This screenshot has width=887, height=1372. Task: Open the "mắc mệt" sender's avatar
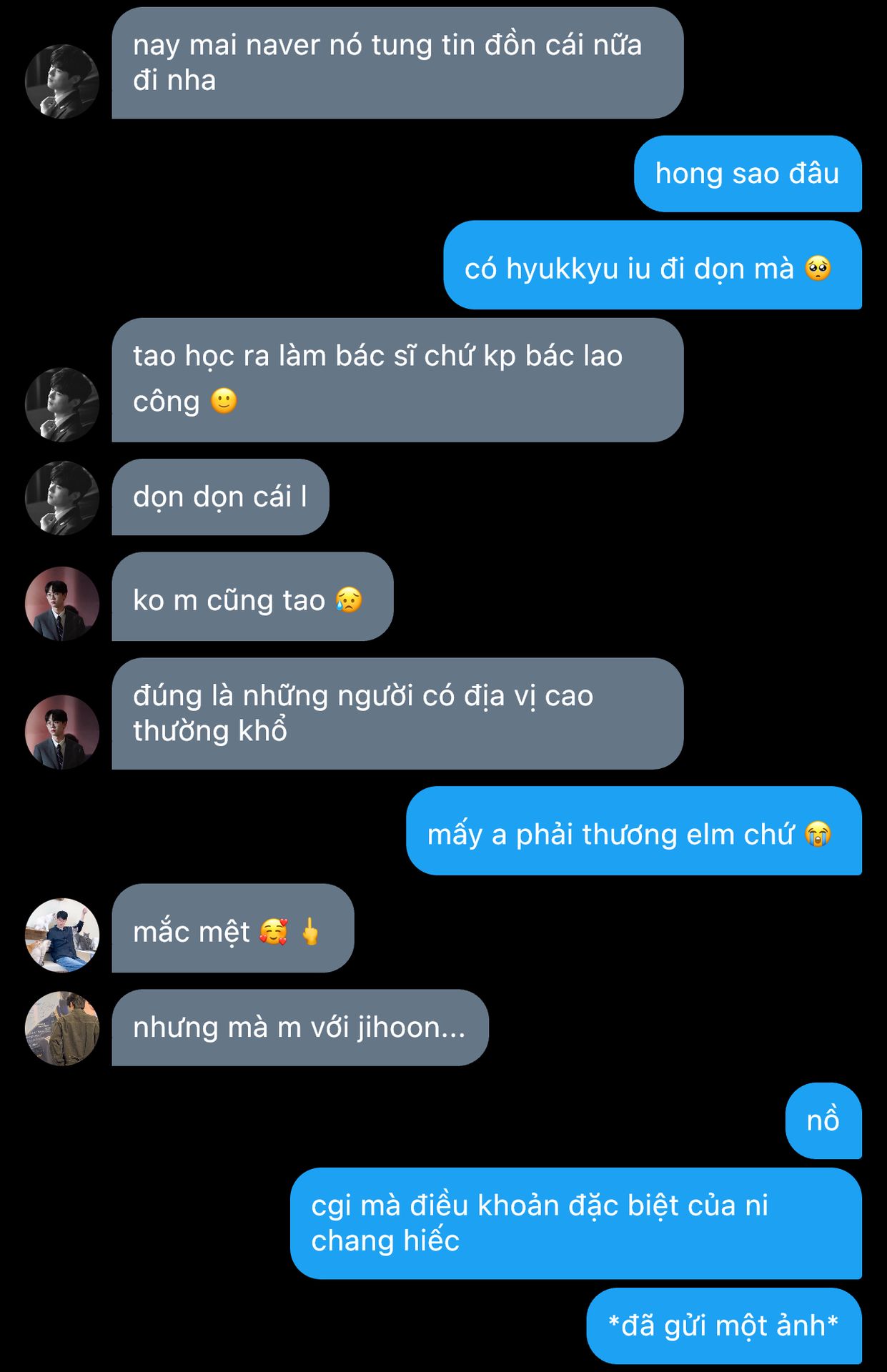coord(62,935)
